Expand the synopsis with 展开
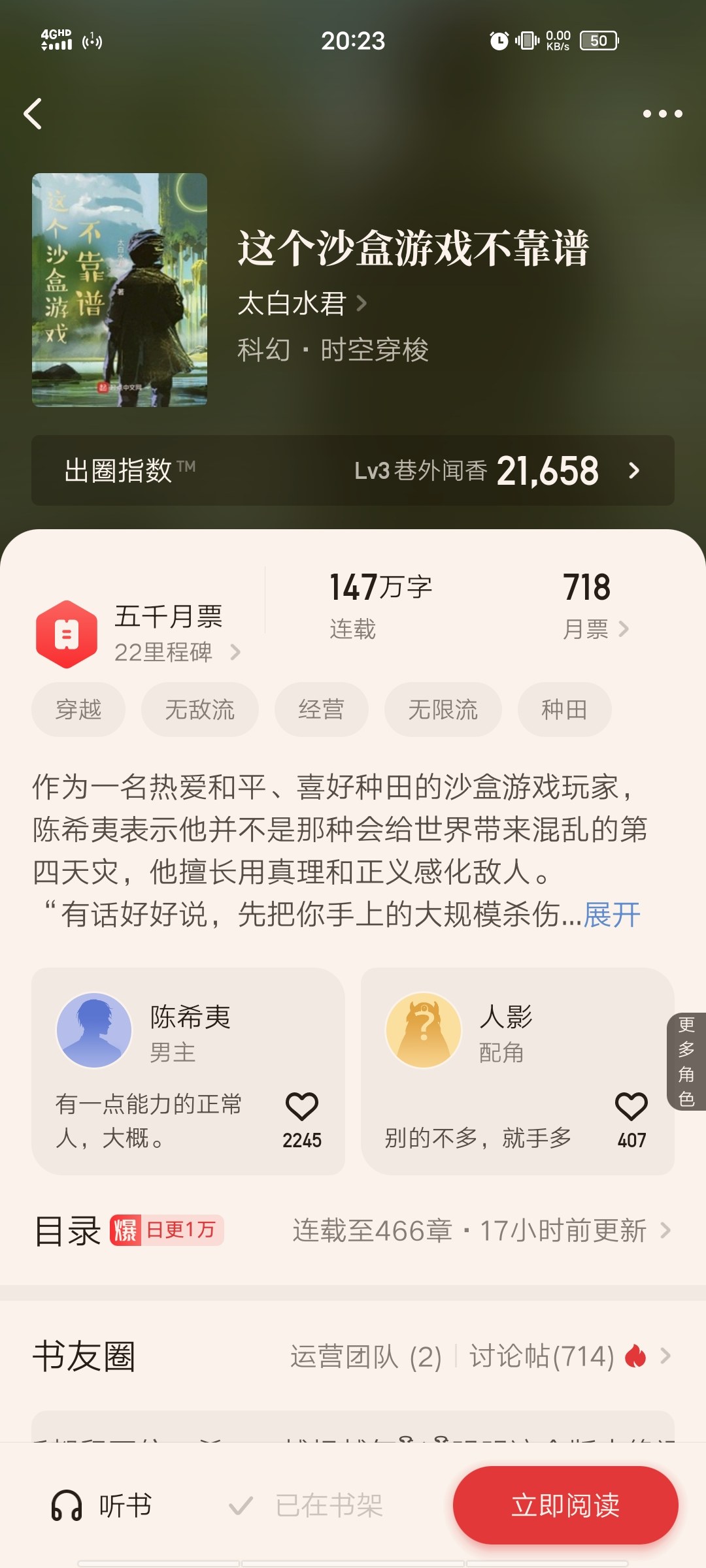 click(x=612, y=915)
